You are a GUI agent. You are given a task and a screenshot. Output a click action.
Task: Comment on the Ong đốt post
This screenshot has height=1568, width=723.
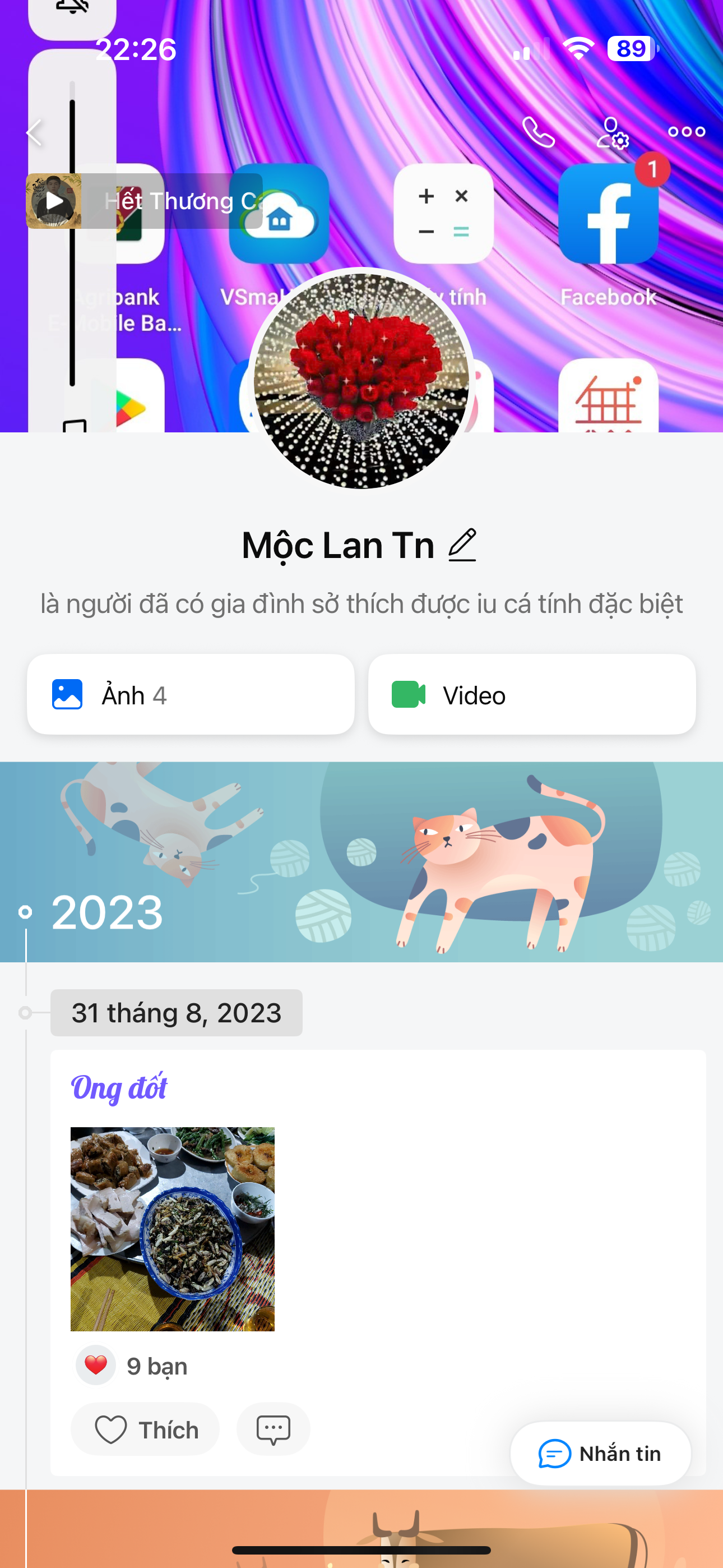click(274, 1429)
